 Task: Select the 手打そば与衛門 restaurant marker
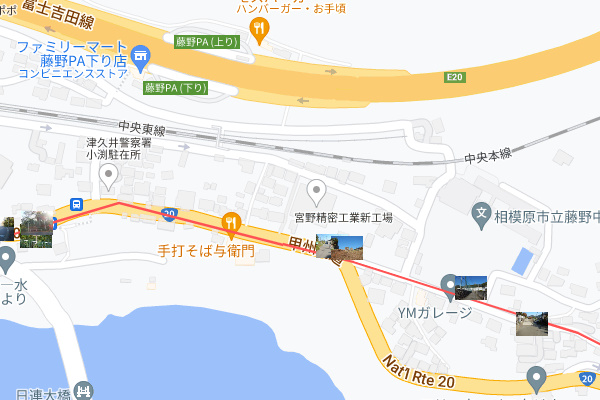(x=231, y=224)
